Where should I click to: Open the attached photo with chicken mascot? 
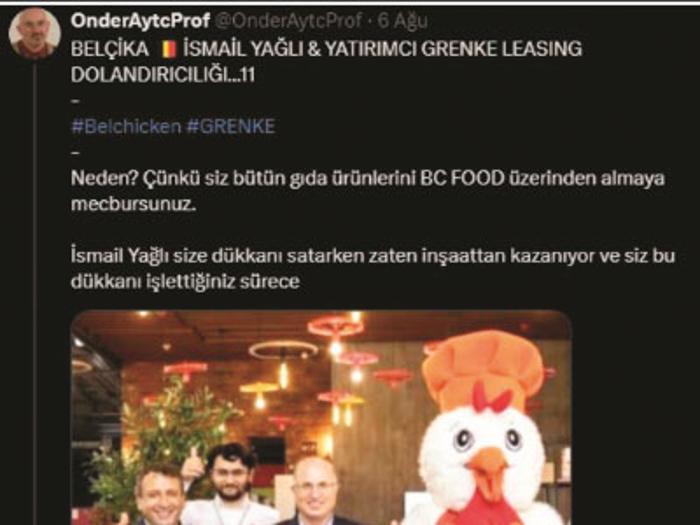(320, 420)
